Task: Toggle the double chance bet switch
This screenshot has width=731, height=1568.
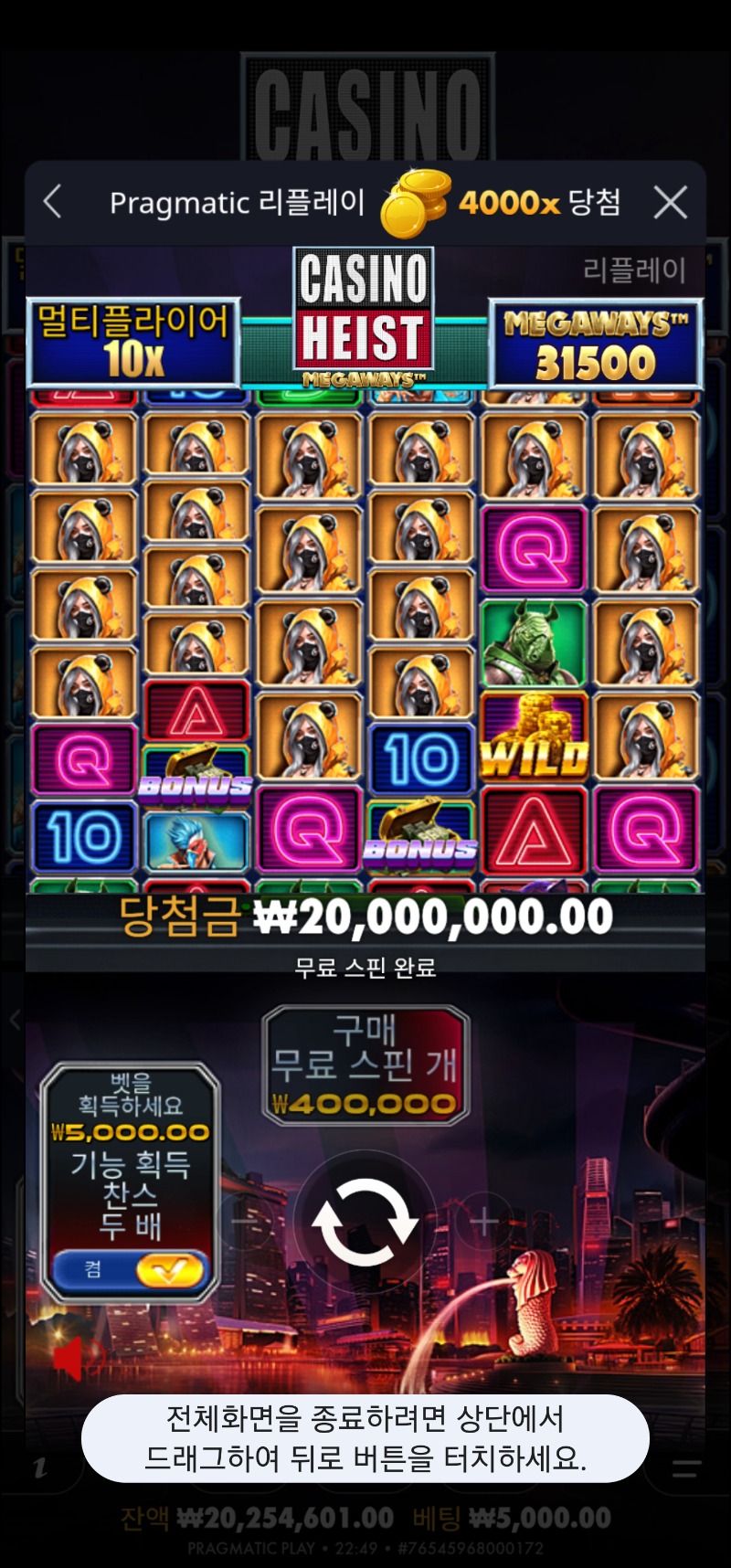Action: pyautogui.click(x=170, y=1270)
